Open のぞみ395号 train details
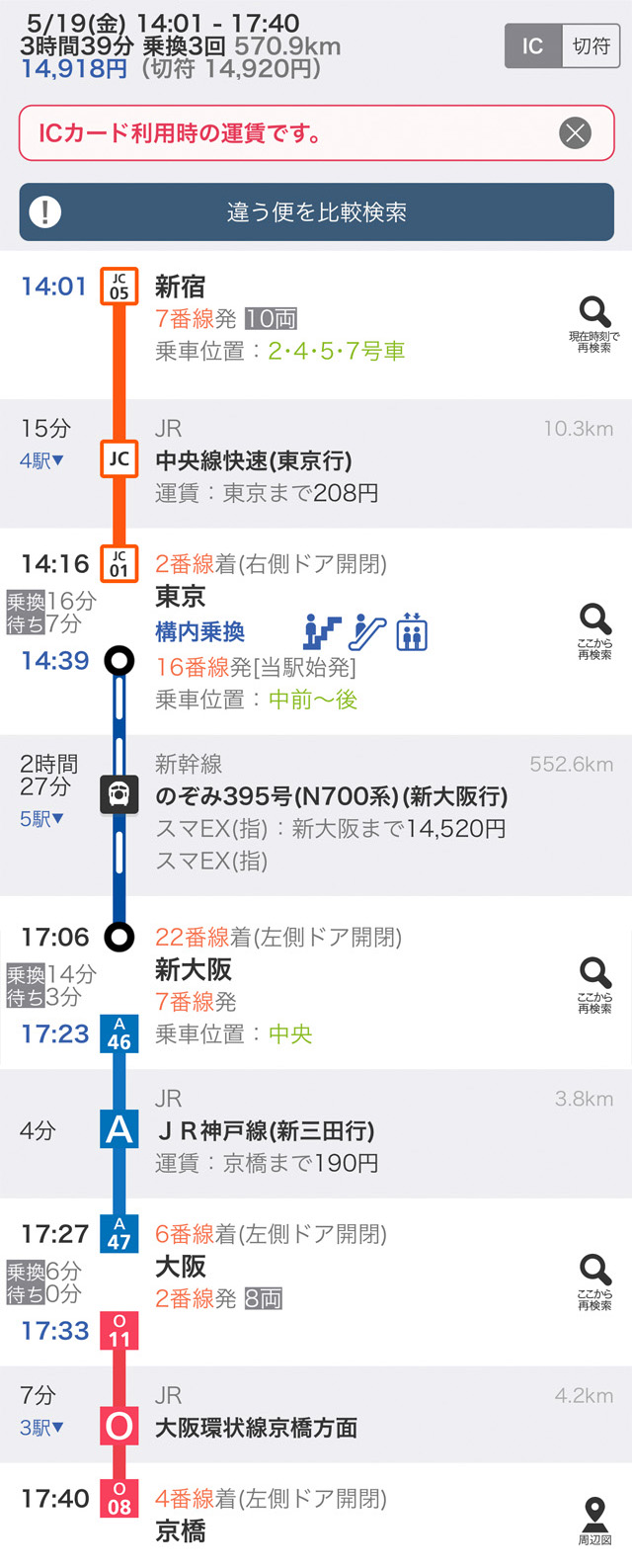Image resolution: width=632 pixels, height=1568 pixels. click(331, 796)
